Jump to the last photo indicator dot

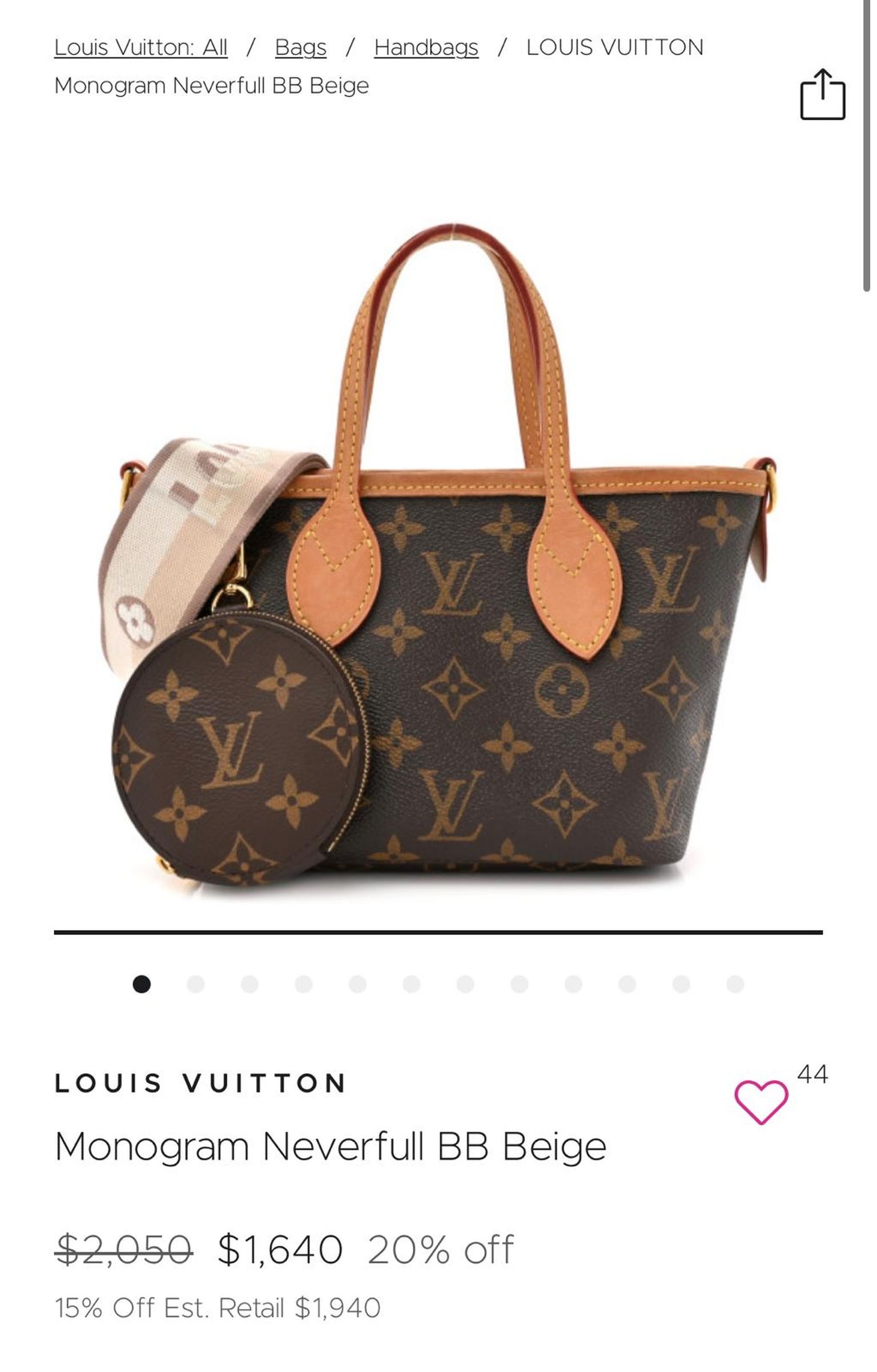coord(735,984)
